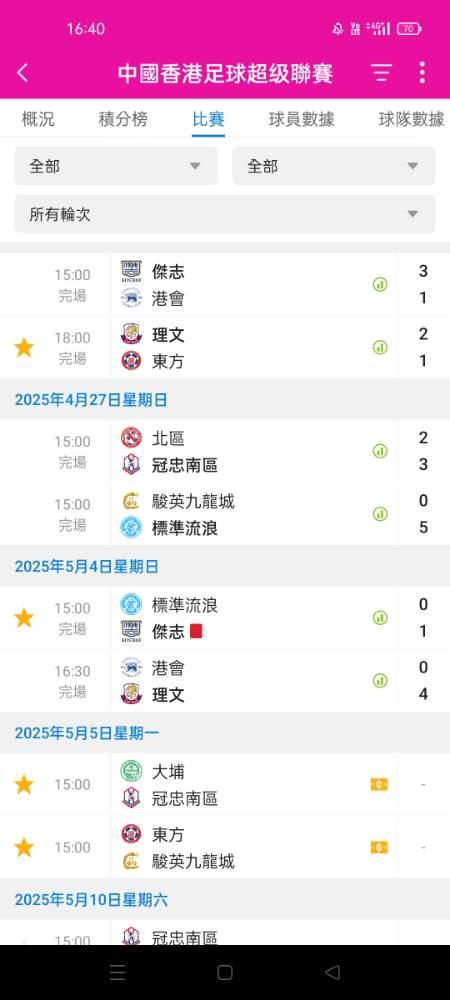Open the three-dot overflow menu
The height and width of the screenshot is (1000, 450).
pos(422,73)
